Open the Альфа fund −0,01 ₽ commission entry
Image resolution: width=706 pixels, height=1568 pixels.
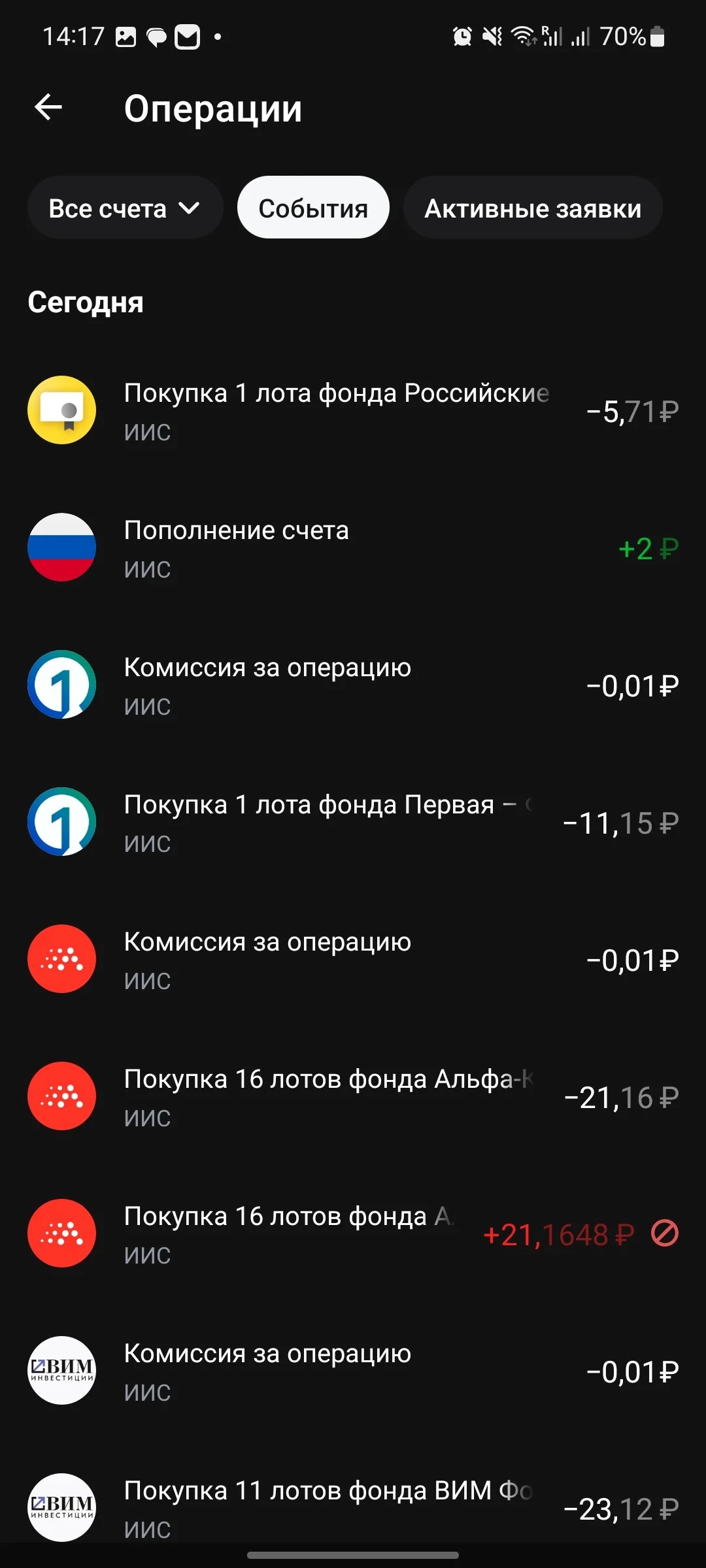click(x=353, y=959)
